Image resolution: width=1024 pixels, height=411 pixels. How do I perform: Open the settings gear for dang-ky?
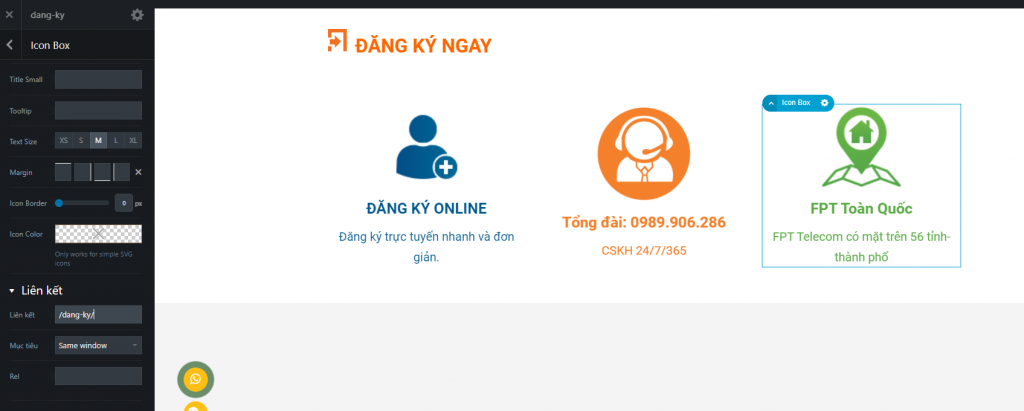[x=137, y=15]
